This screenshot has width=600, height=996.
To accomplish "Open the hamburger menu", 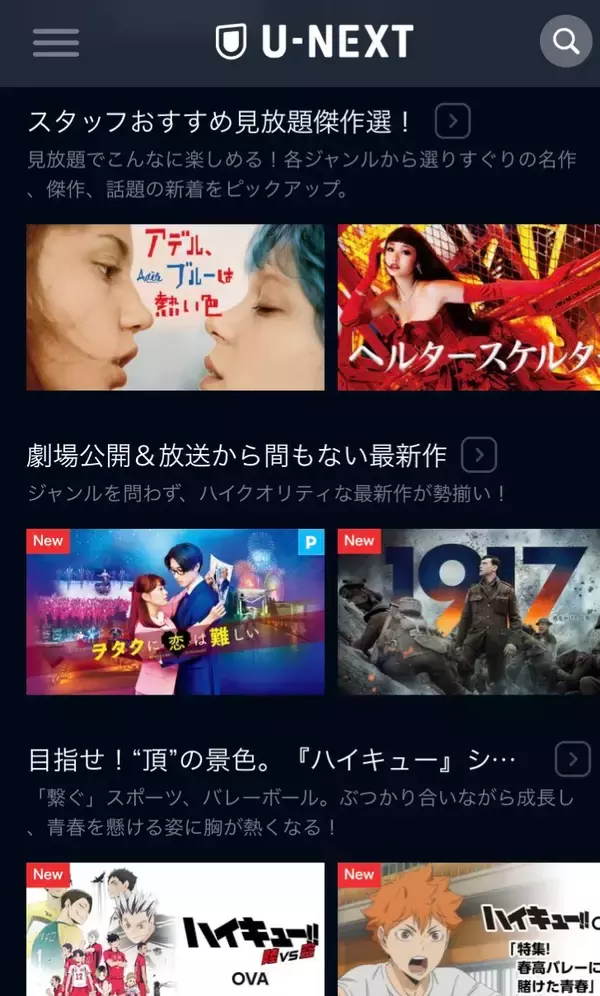I will (x=55, y=42).
